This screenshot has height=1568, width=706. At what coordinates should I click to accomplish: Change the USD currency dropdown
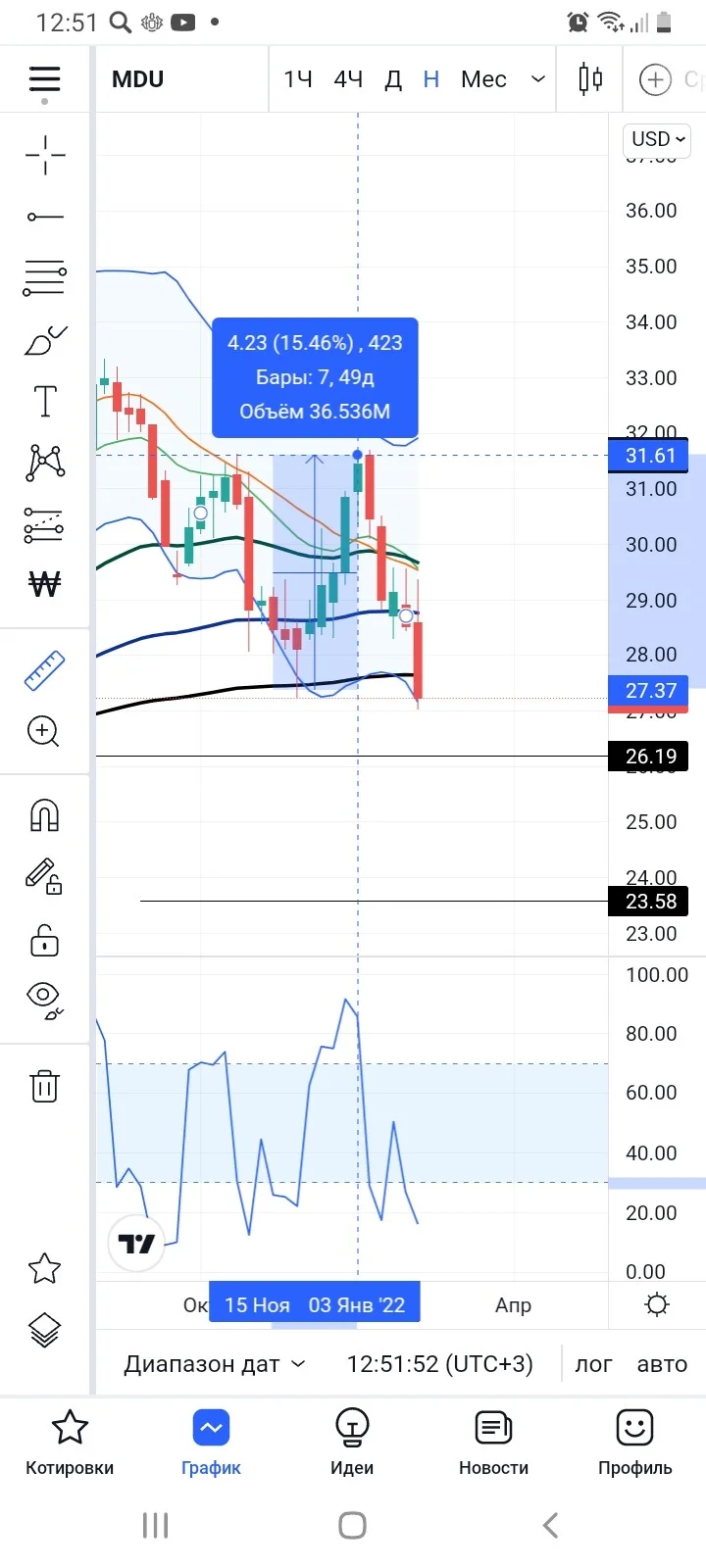tap(657, 139)
